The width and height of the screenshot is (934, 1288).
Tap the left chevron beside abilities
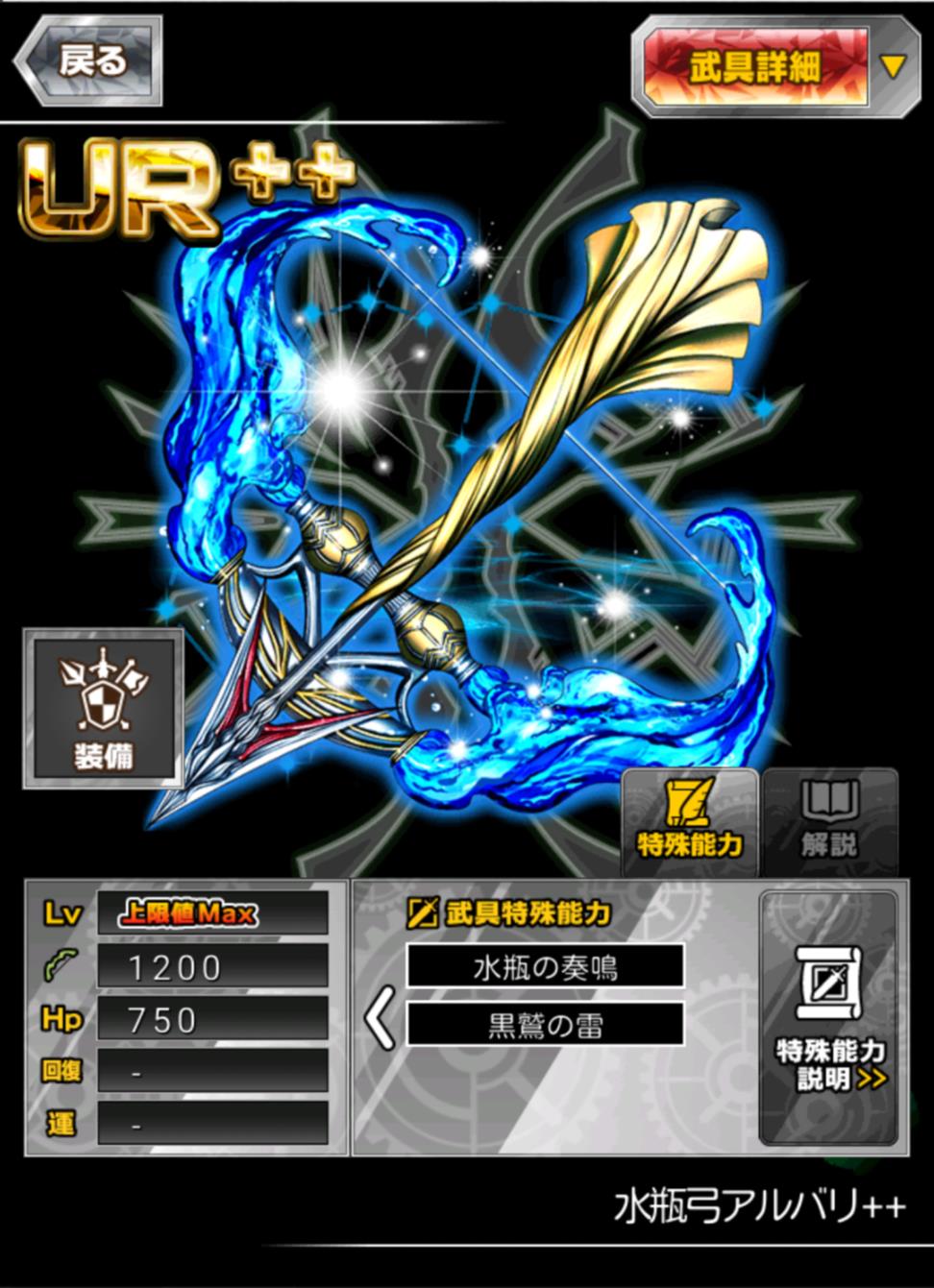pyautogui.click(x=381, y=1019)
